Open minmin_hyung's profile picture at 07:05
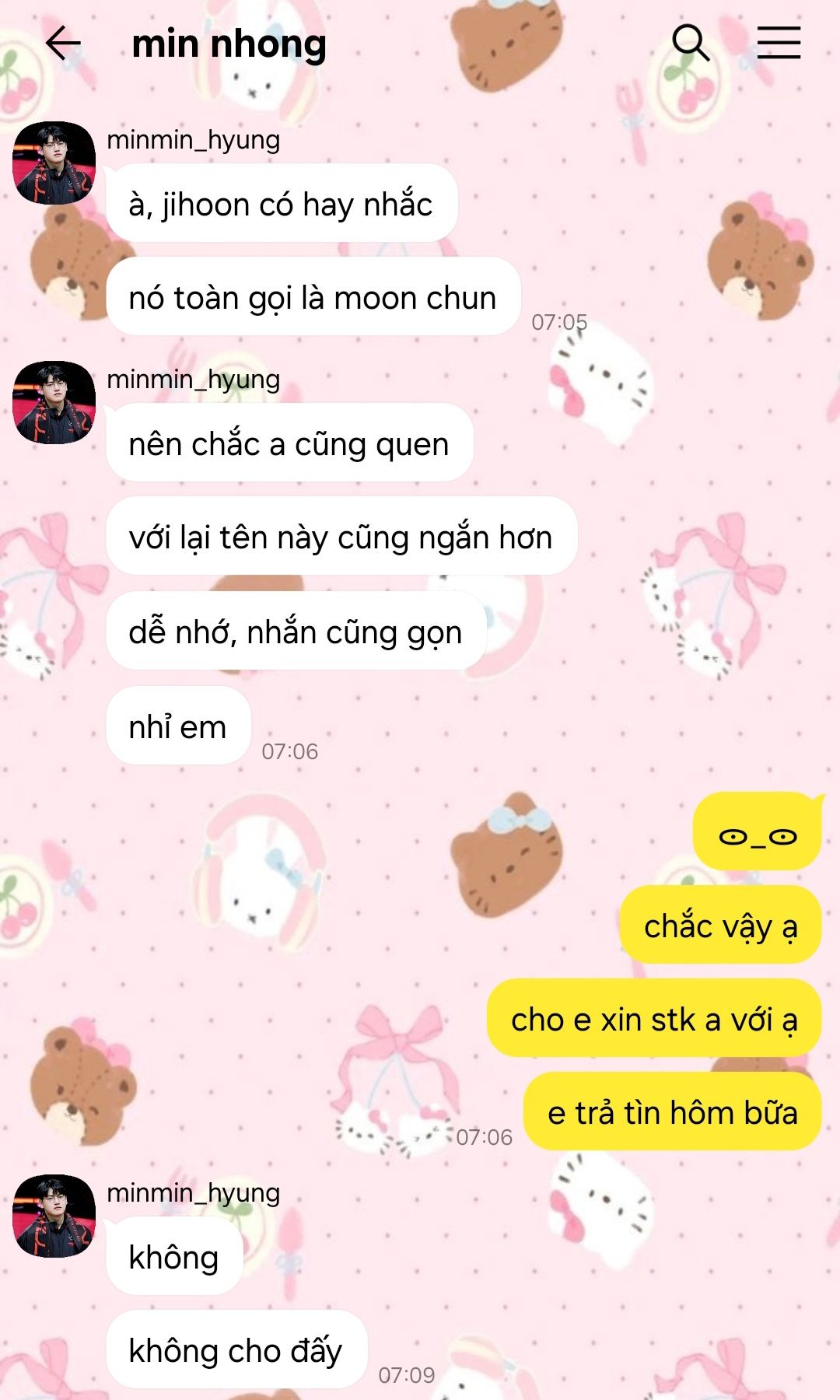The height and width of the screenshot is (1400, 840). pyautogui.click(x=54, y=163)
